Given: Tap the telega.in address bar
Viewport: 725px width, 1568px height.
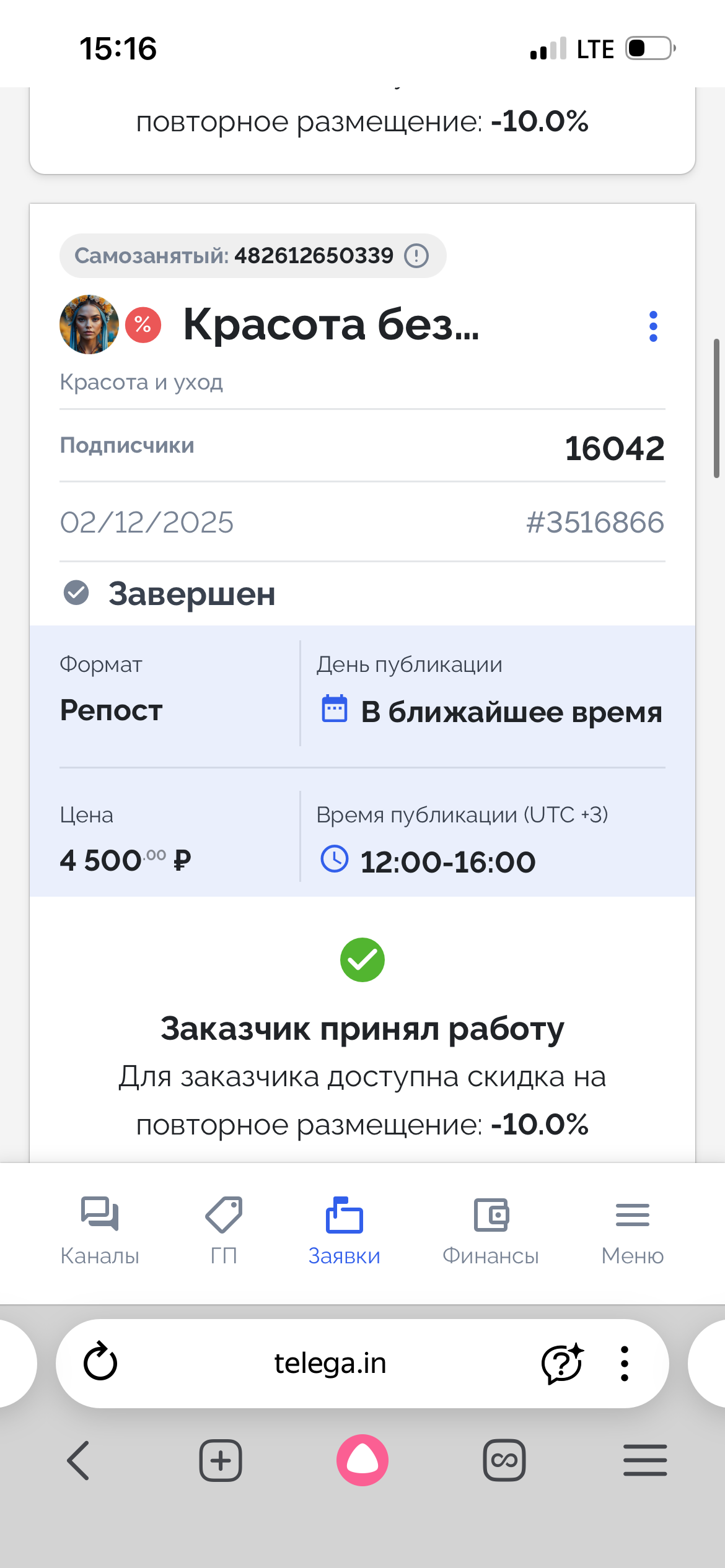Looking at the screenshot, I should click(330, 1363).
